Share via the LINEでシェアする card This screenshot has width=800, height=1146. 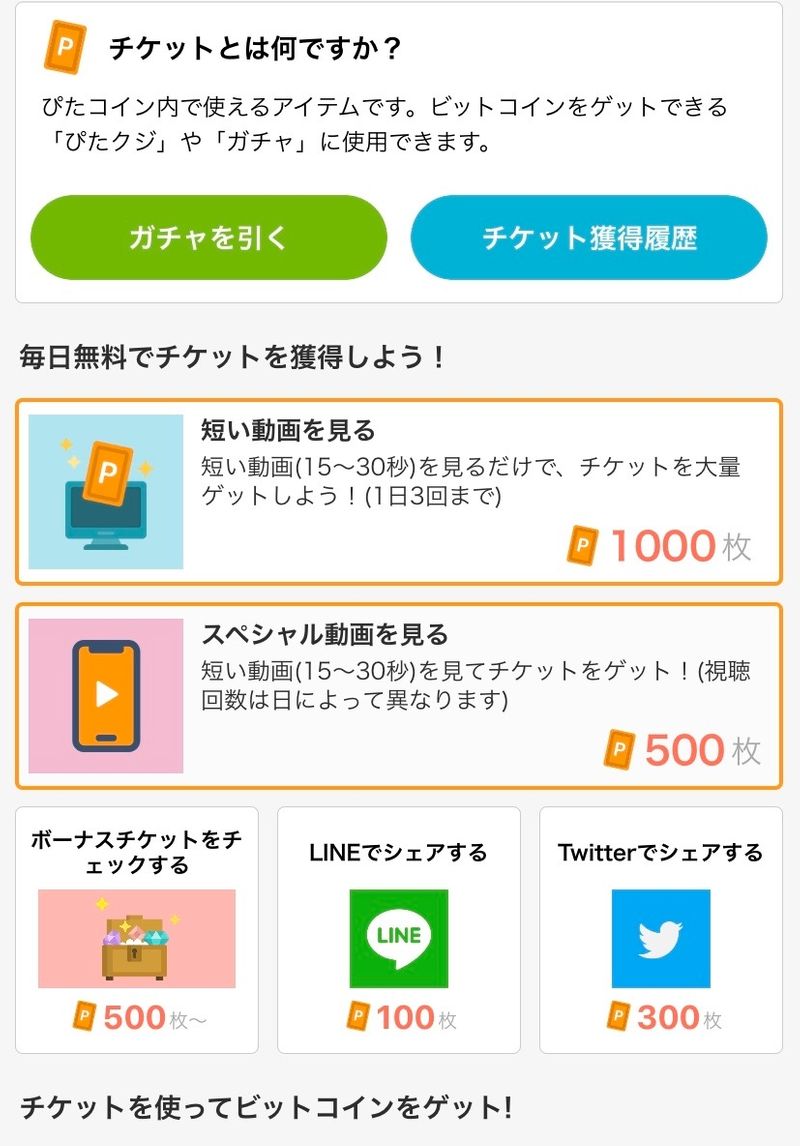398,930
